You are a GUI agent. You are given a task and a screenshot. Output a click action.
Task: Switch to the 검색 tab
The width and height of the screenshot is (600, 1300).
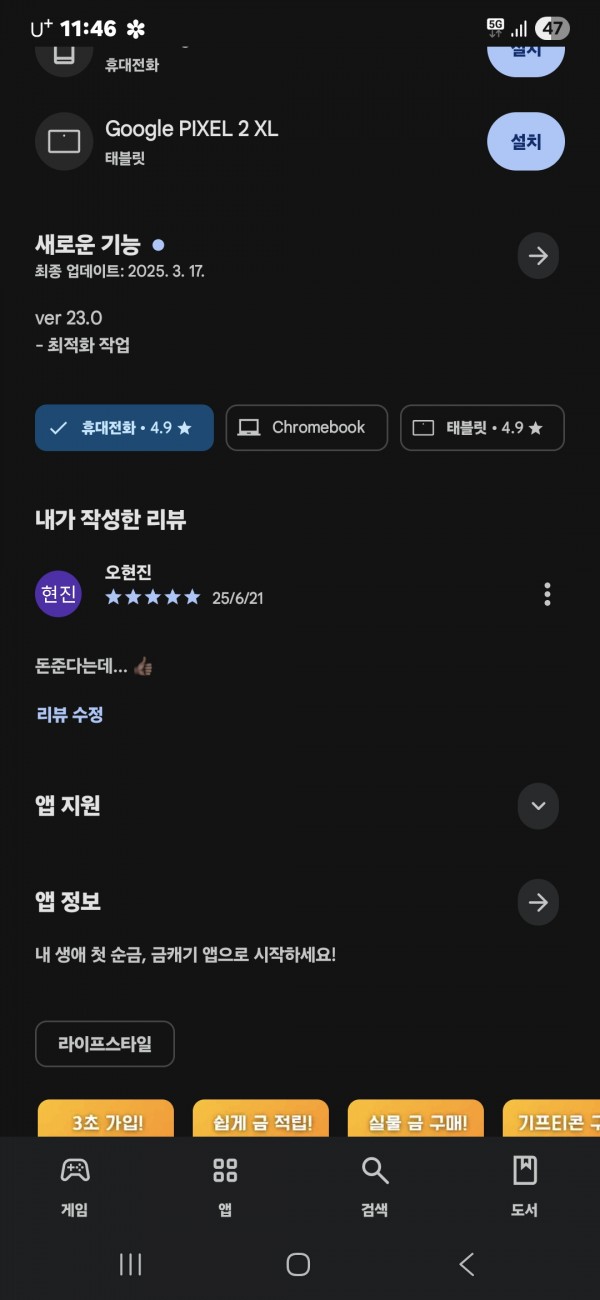pyautogui.click(x=375, y=1187)
